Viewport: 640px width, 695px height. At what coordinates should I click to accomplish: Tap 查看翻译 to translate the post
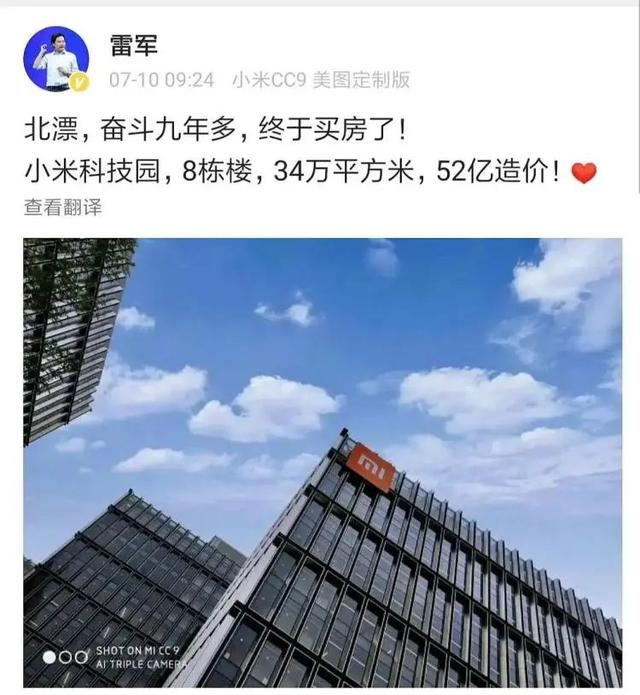(62, 207)
